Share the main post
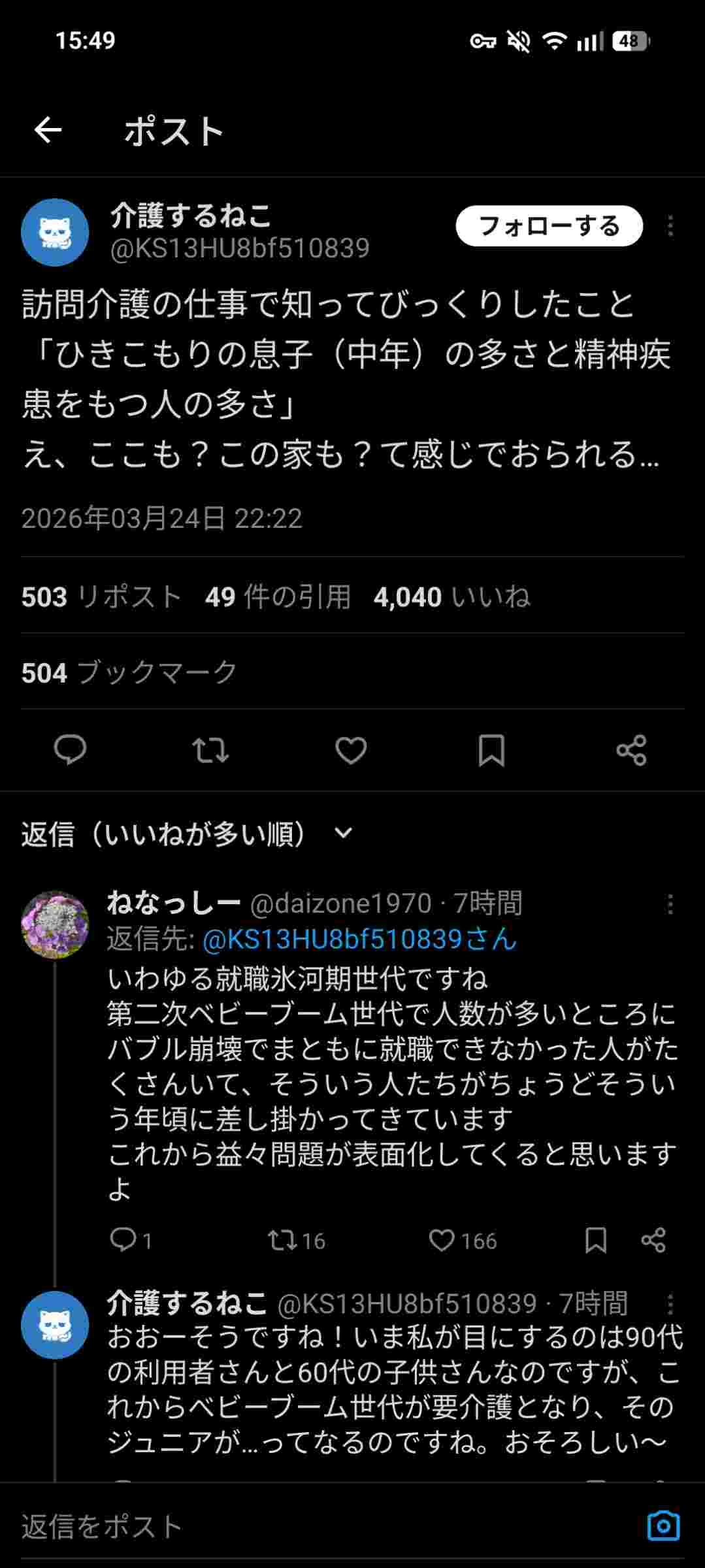 click(x=631, y=750)
